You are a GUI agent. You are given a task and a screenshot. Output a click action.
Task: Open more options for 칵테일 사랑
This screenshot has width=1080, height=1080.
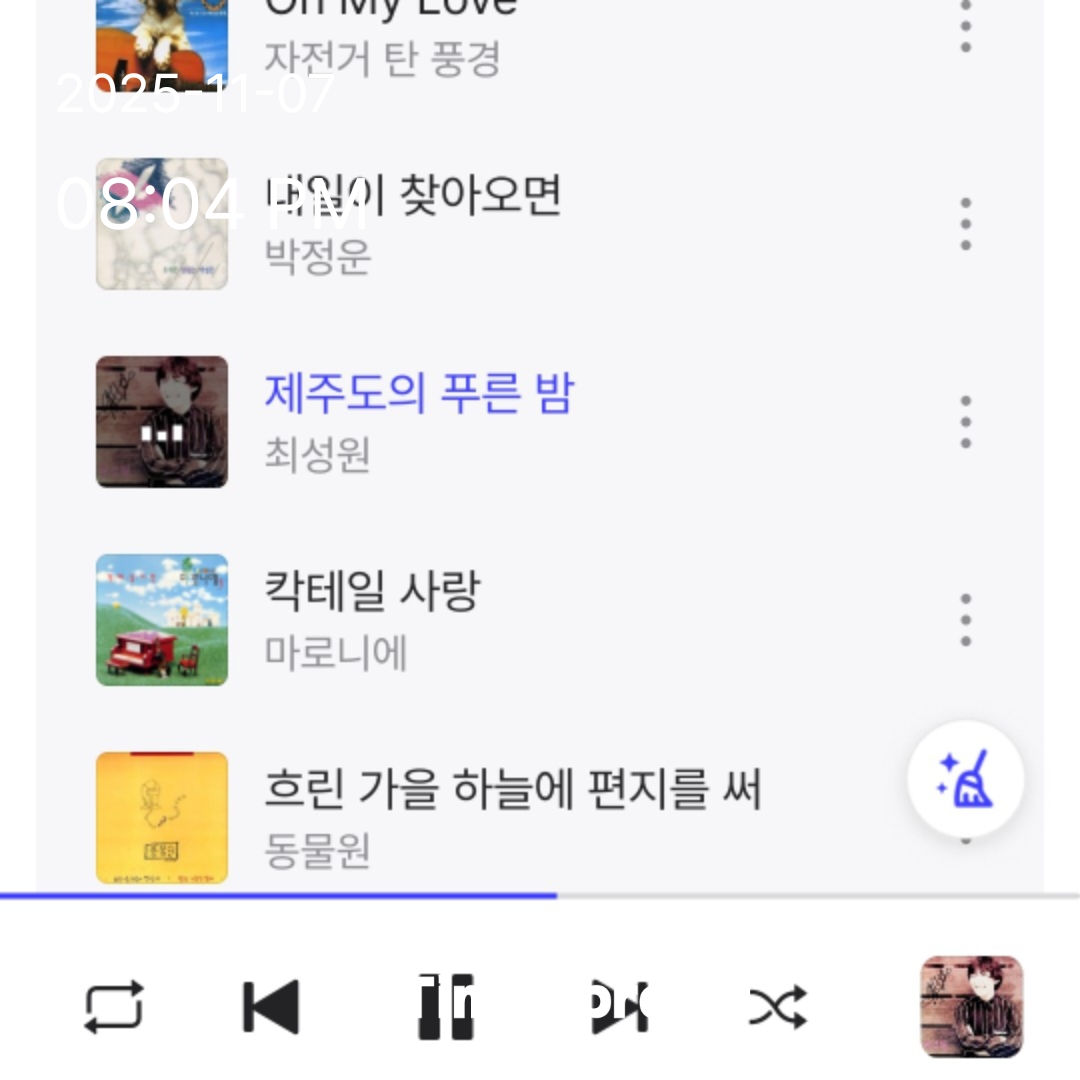pyautogui.click(x=965, y=619)
